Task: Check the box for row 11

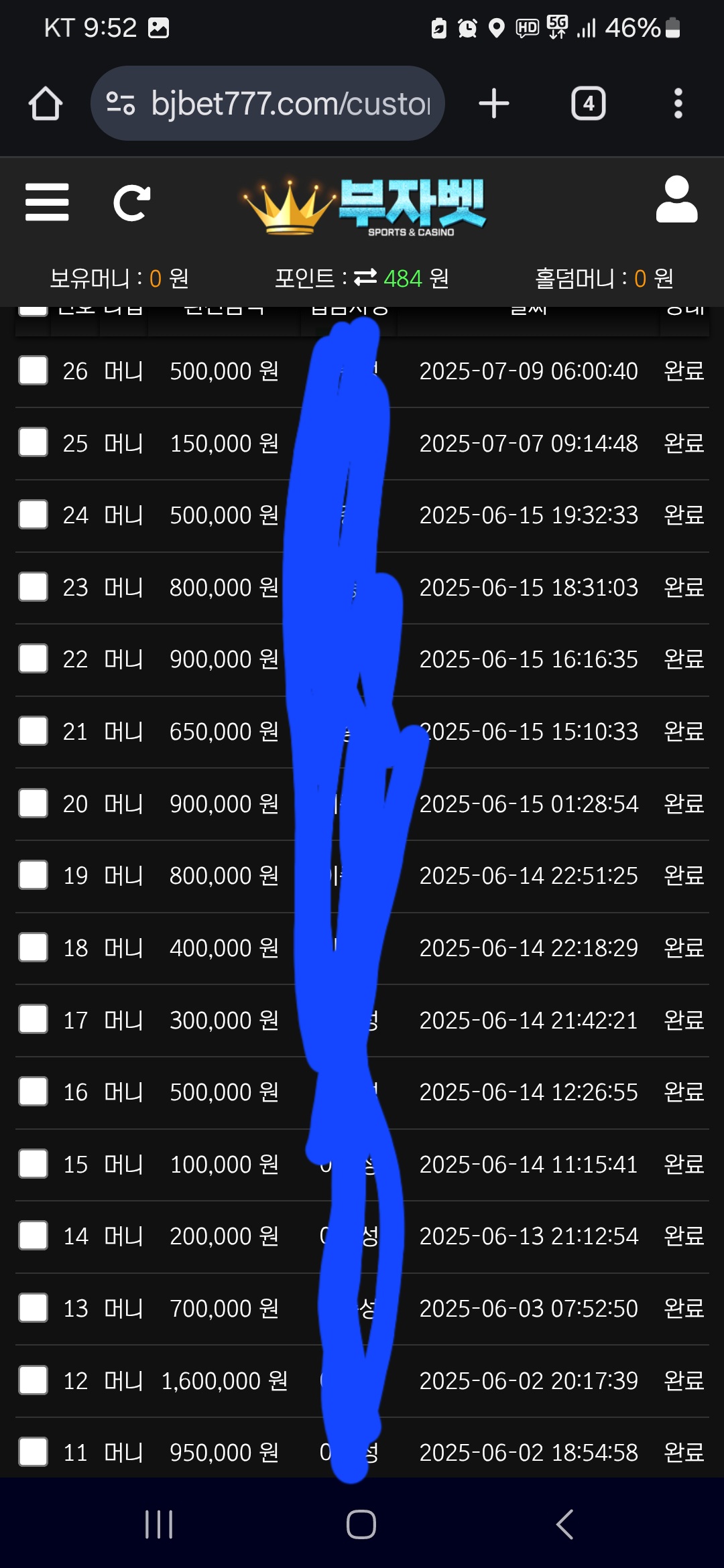Action: [x=34, y=1452]
